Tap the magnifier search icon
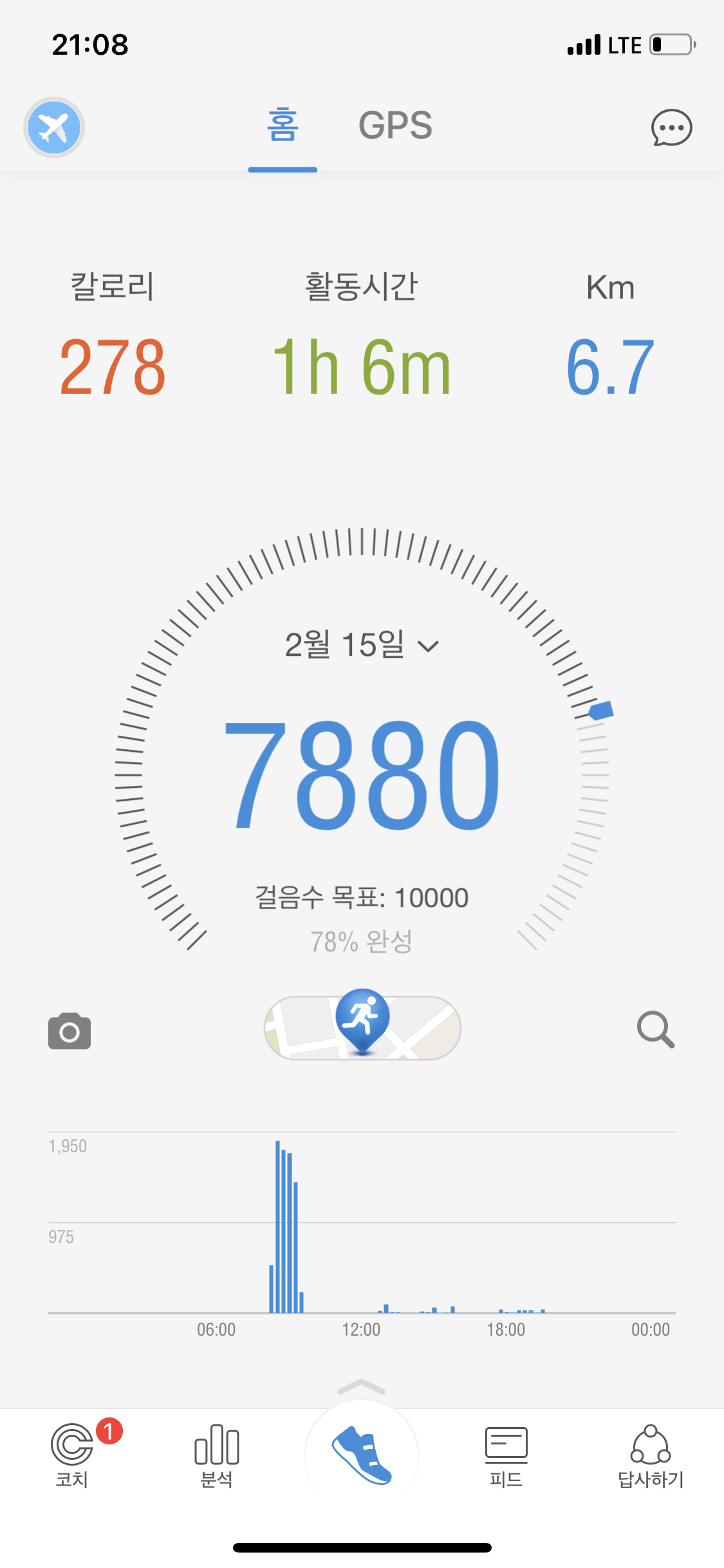This screenshot has height=1568, width=724. click(656, 1030)
